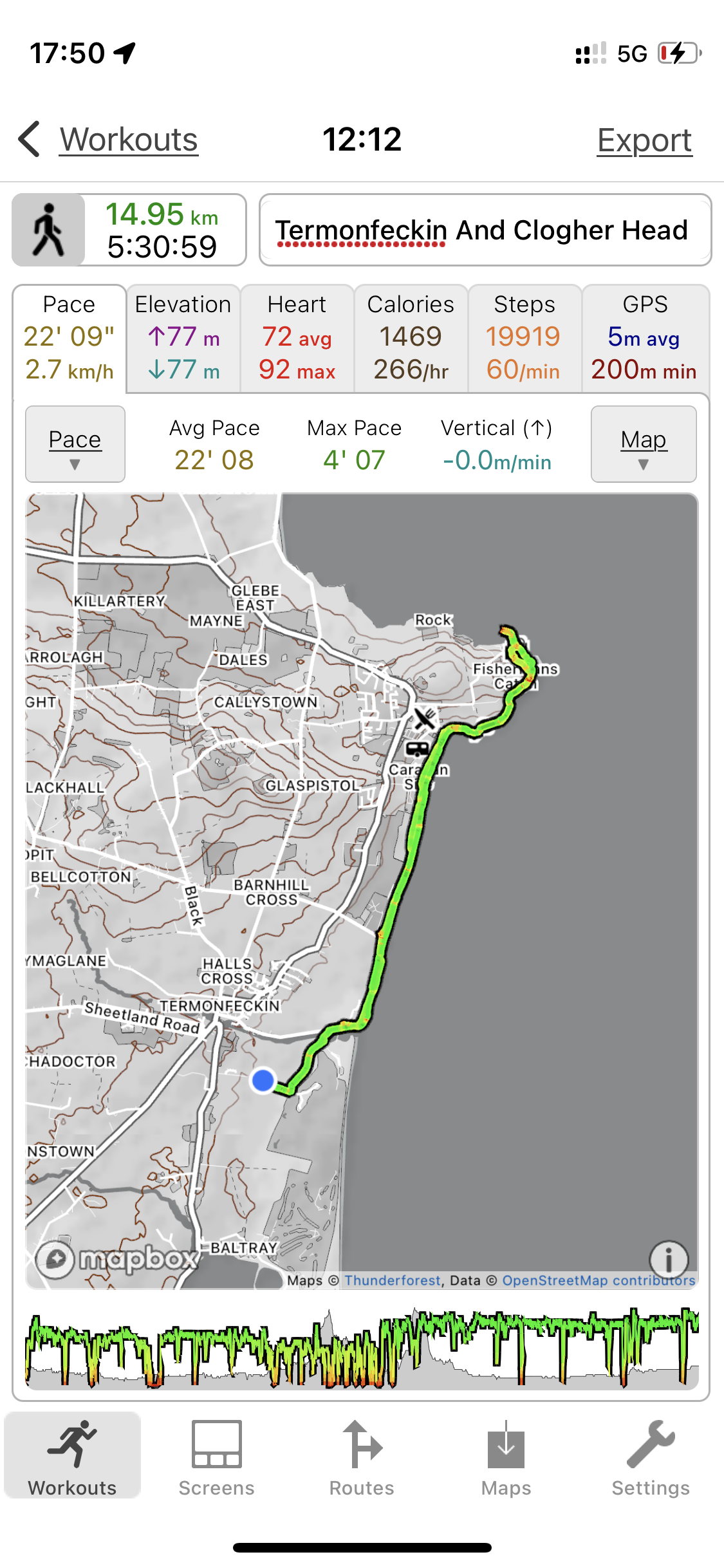Open the Workouts bottom tab

point(73,1459)
